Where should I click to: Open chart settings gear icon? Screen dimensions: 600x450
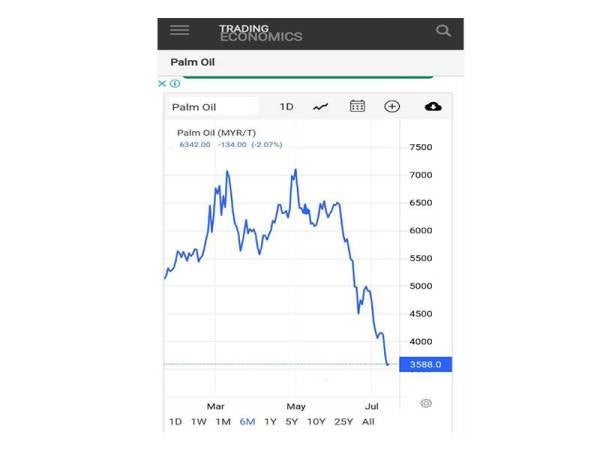pos(426,403)
